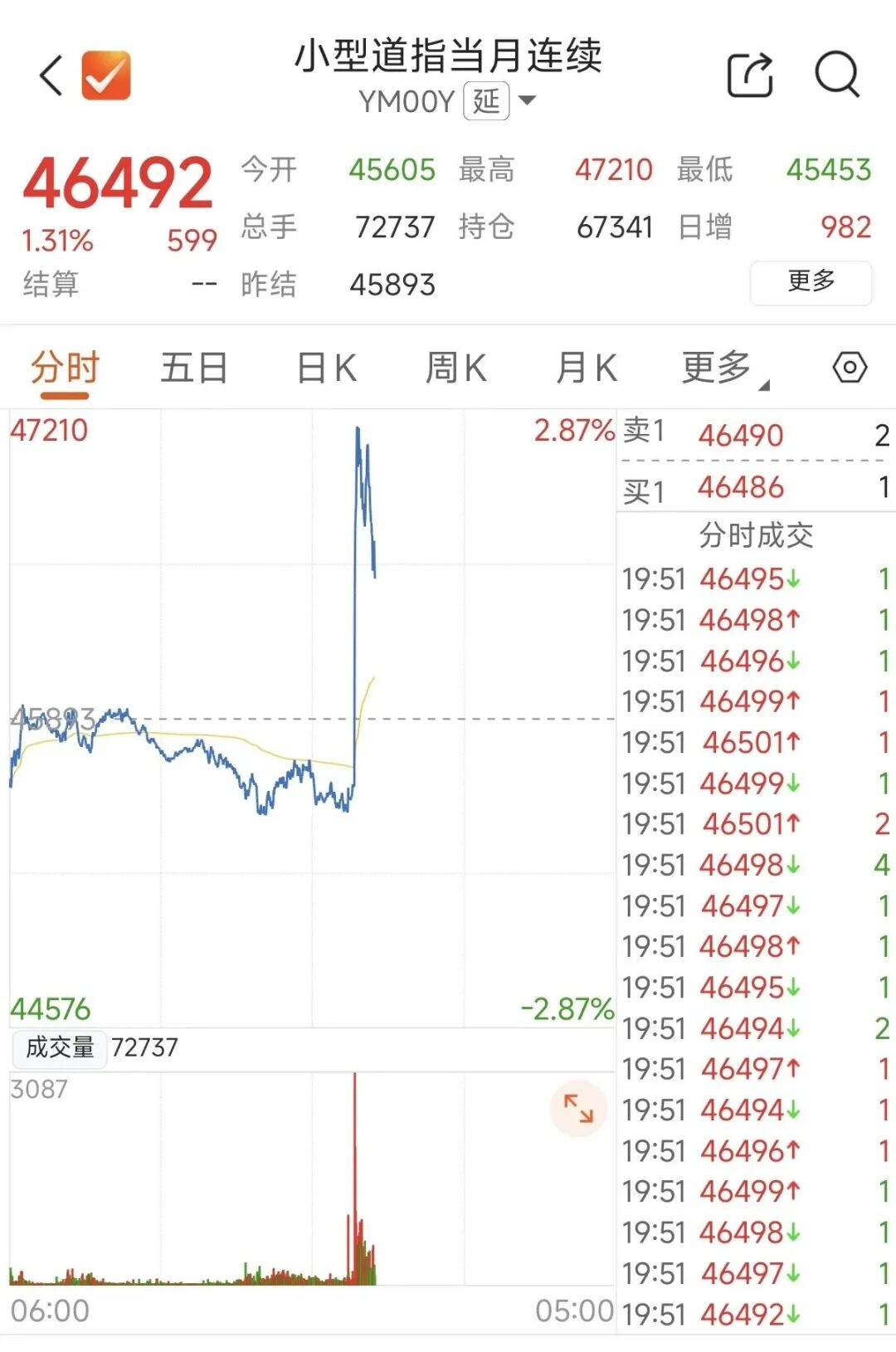Switch to the 月K chart tab
This screenshot has width=896, height=1352.
(587, 368)
